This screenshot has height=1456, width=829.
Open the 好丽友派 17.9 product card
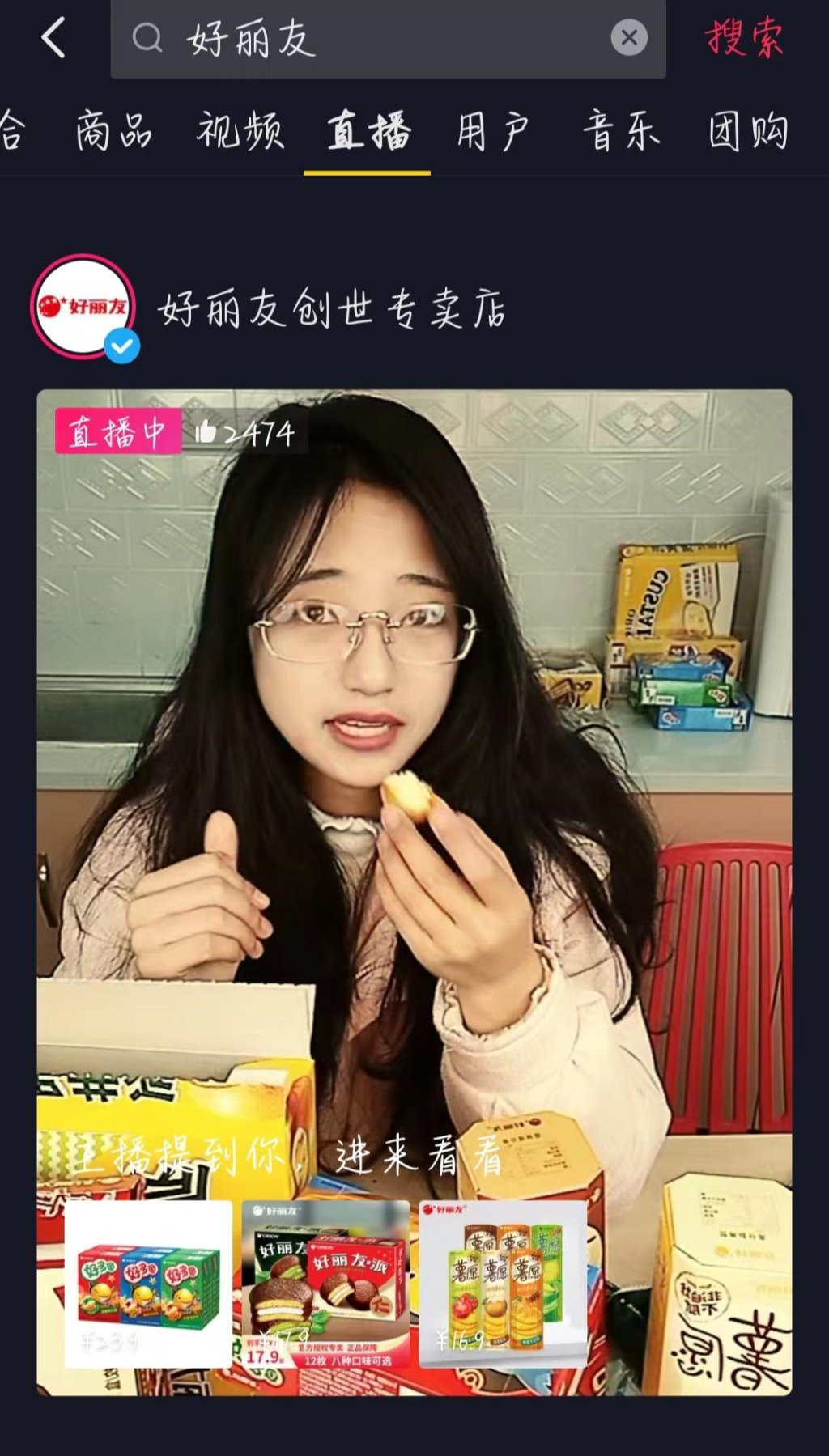click(x=326, y=1283)
